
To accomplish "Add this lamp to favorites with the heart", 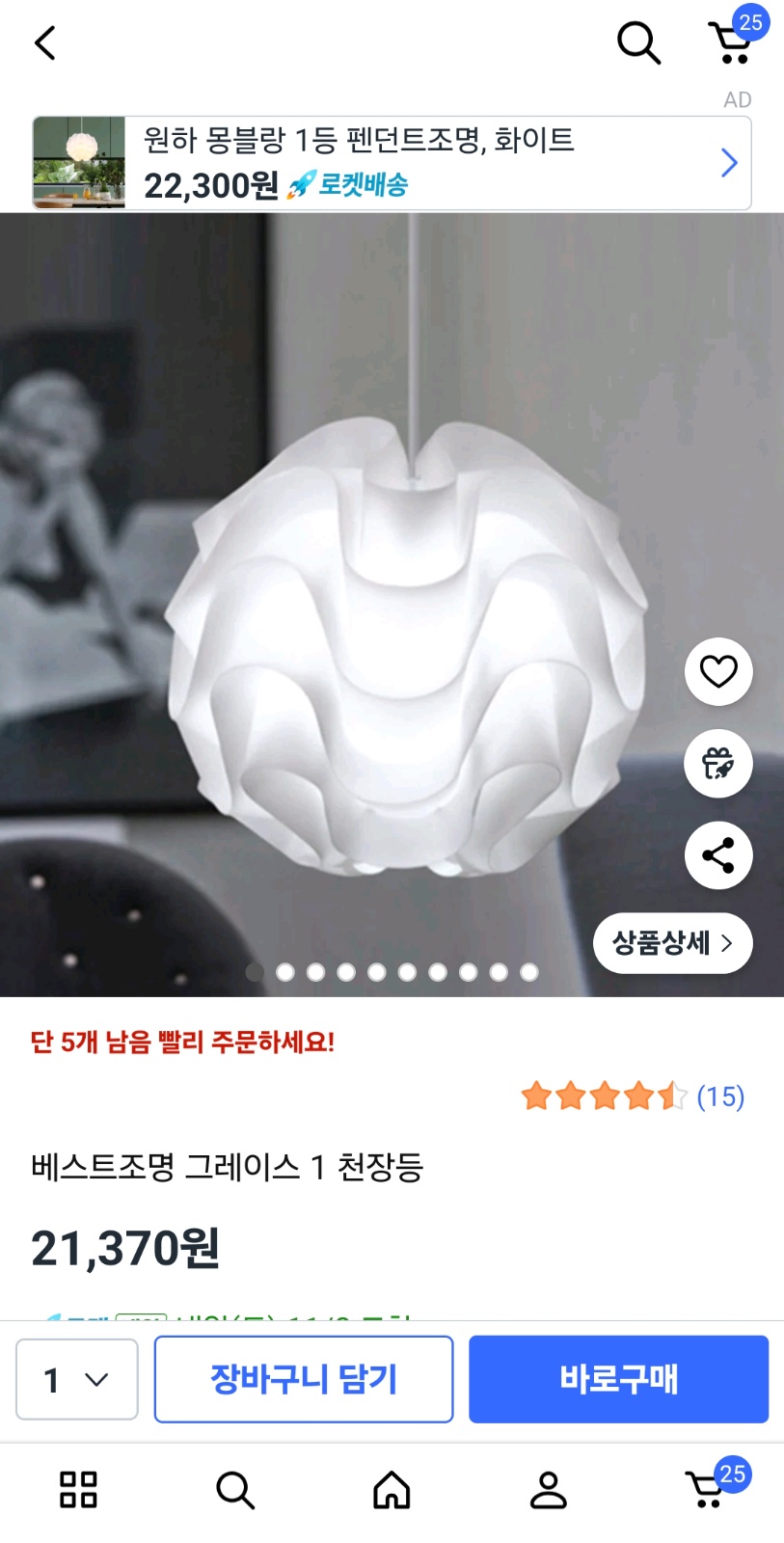I will tap(717, 672).
